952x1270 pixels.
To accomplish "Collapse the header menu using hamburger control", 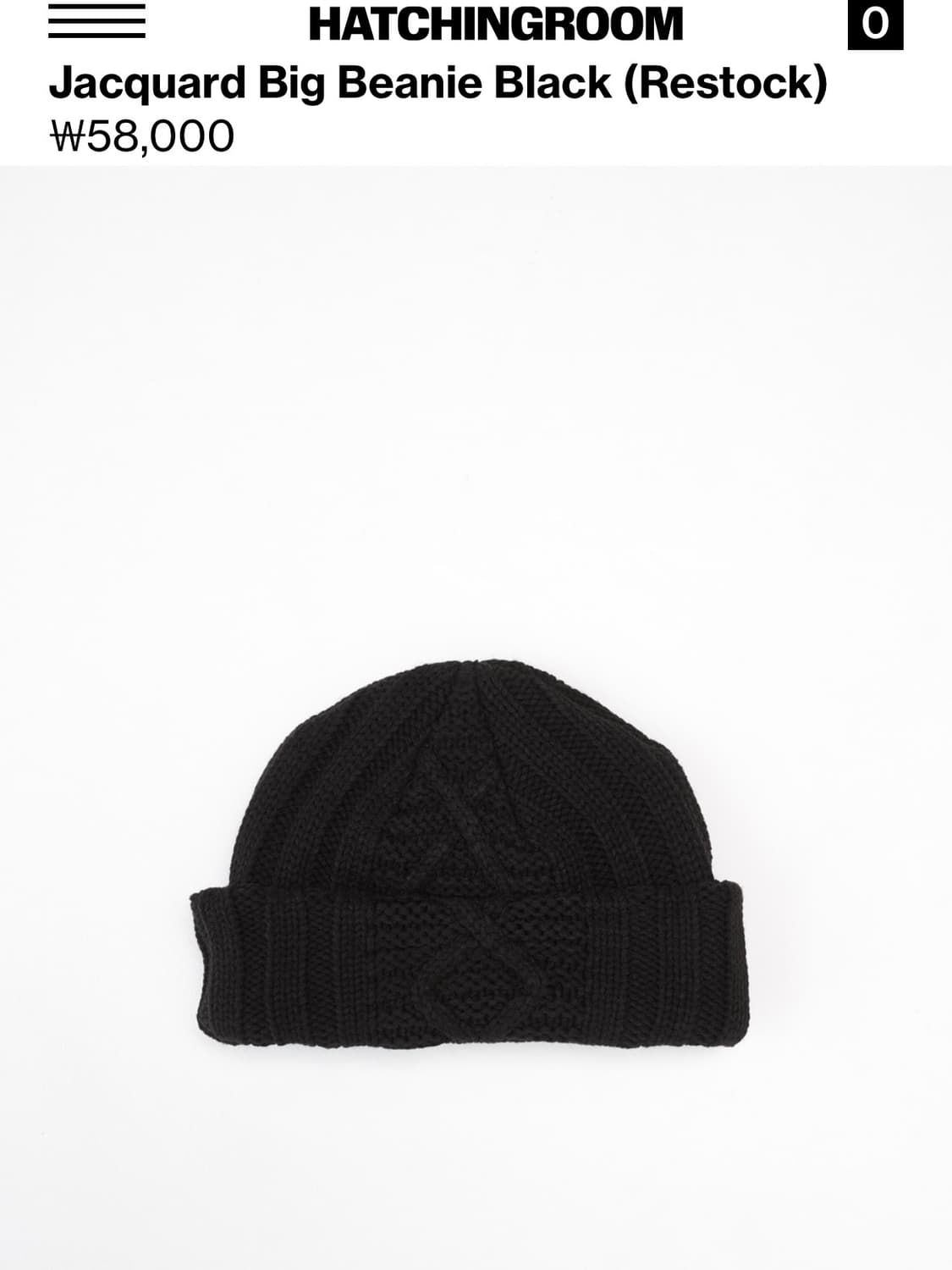I will (x=96, y=20).
